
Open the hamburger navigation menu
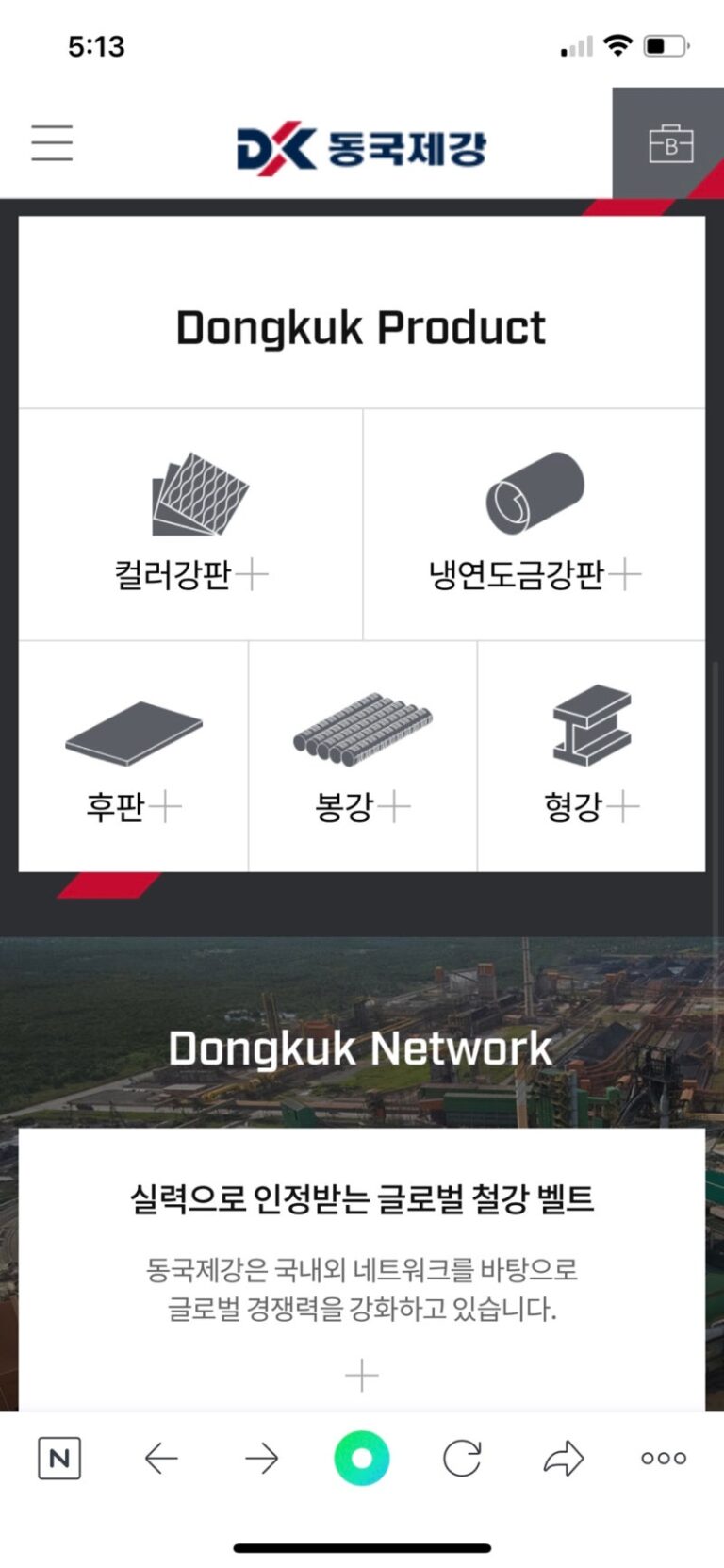click(x=52, y=143)
